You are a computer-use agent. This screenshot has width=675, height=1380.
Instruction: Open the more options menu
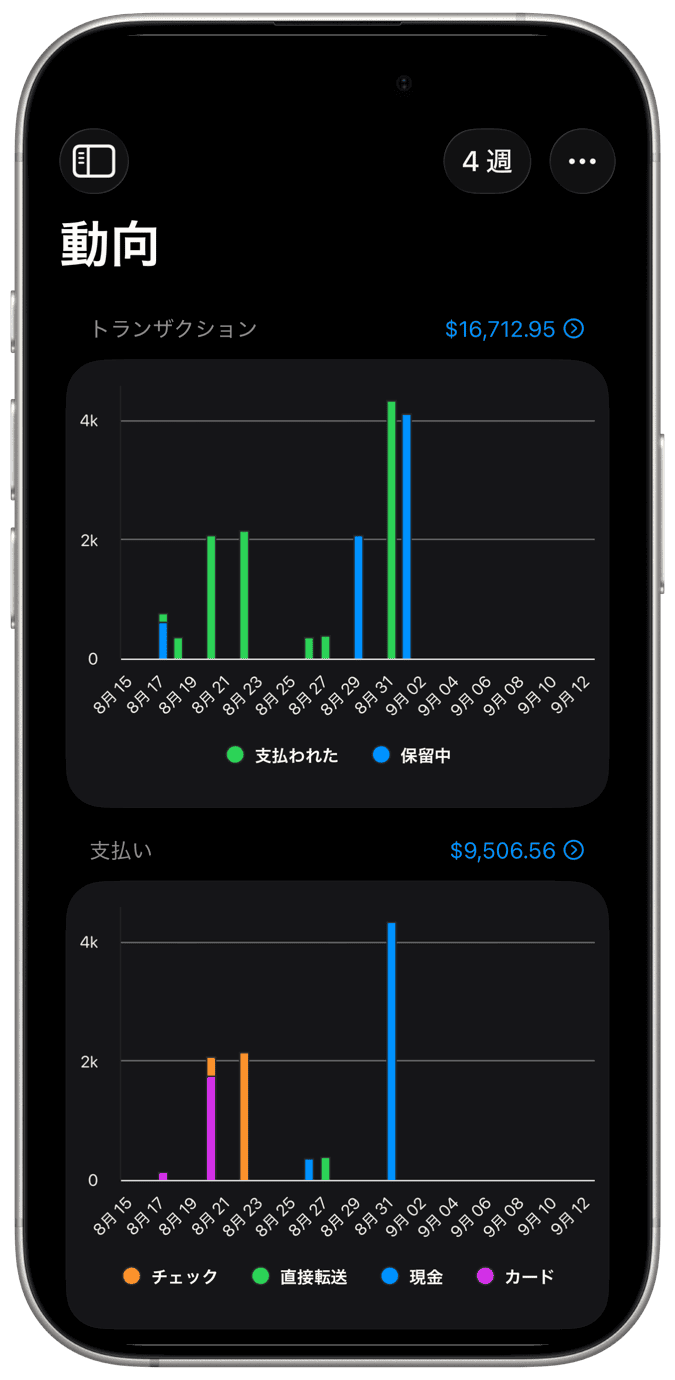582,161
